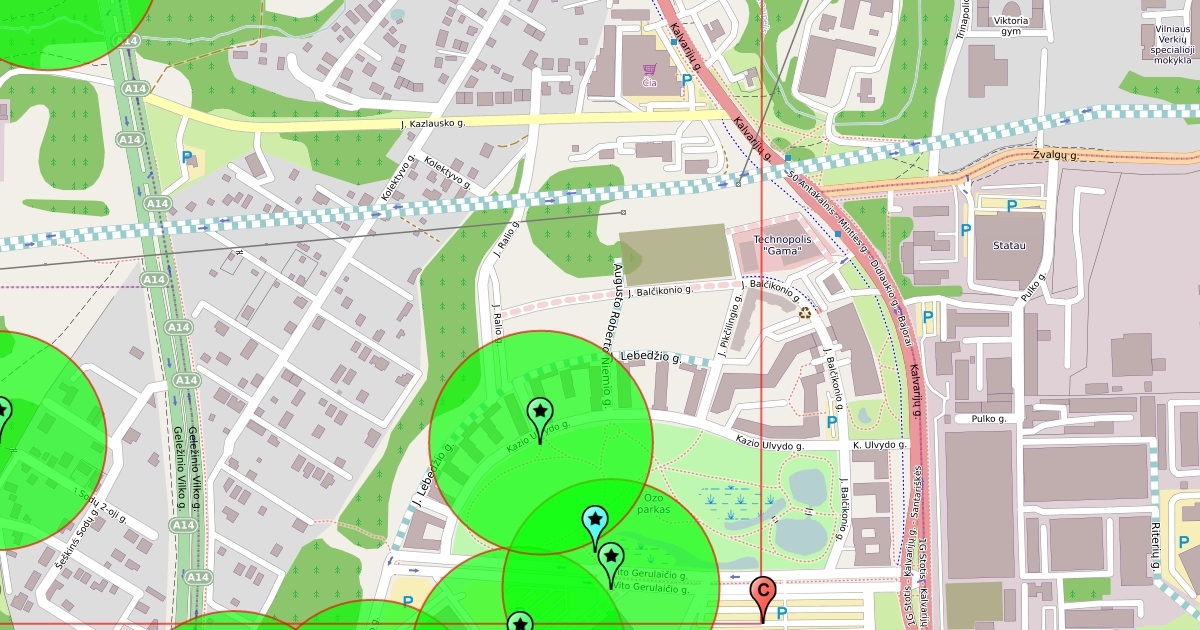
Task: Tap the green star marker on Vito Gerulaičio g.
Action: pyautogui.click(x=611, y=559)
